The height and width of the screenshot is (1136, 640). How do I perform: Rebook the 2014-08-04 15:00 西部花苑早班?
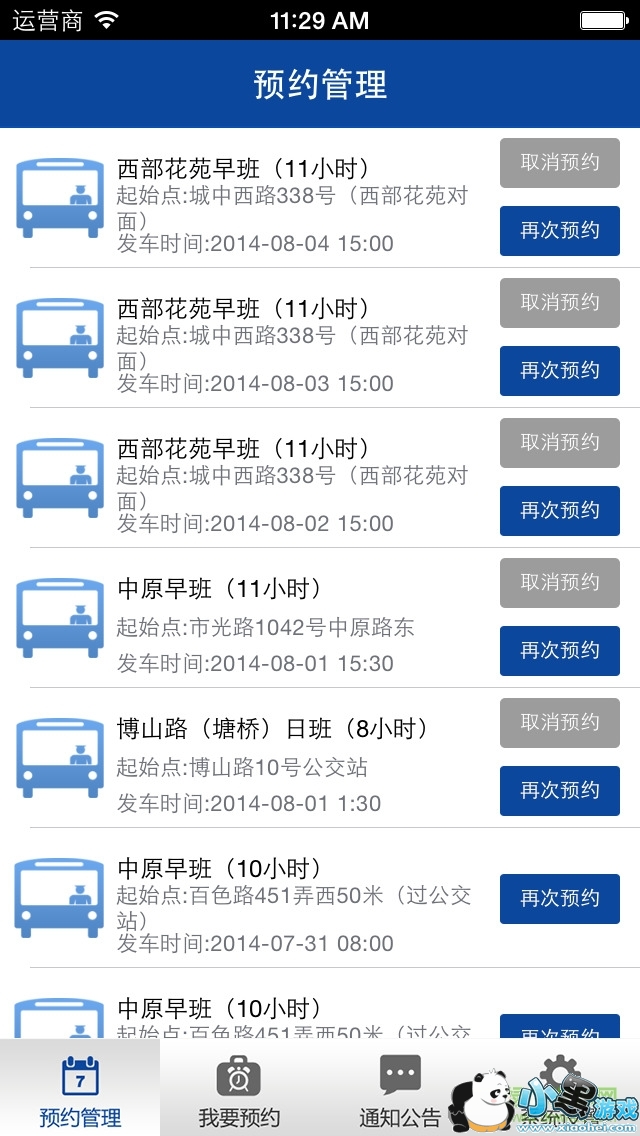tap(559, 231)
